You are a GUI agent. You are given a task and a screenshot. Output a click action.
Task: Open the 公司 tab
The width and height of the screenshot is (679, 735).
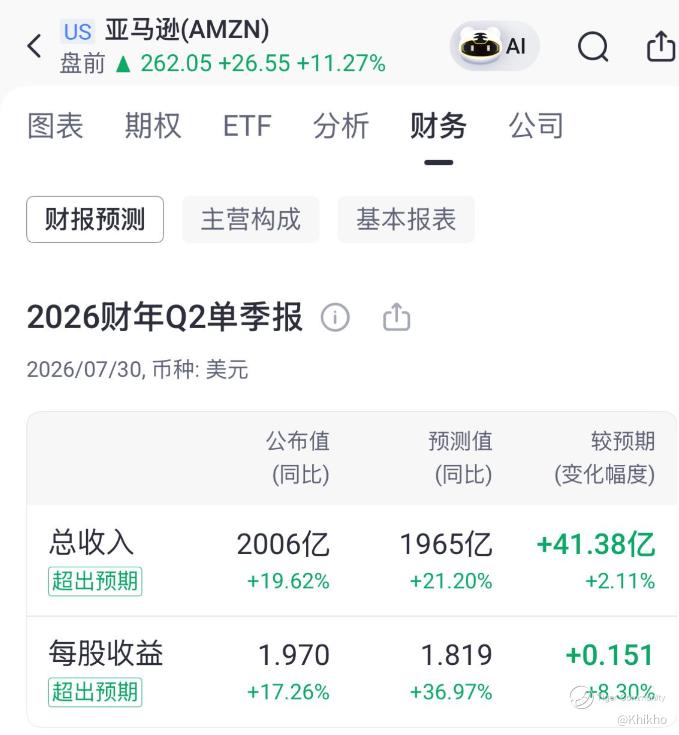click(536, 126)
